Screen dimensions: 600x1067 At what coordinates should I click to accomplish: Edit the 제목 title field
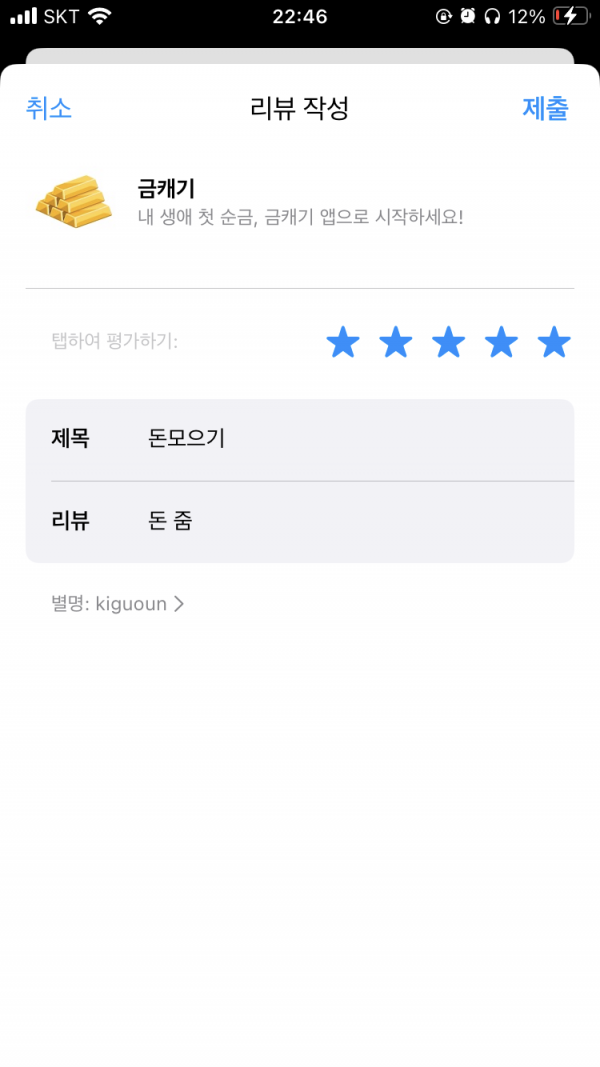coord(300,440)
